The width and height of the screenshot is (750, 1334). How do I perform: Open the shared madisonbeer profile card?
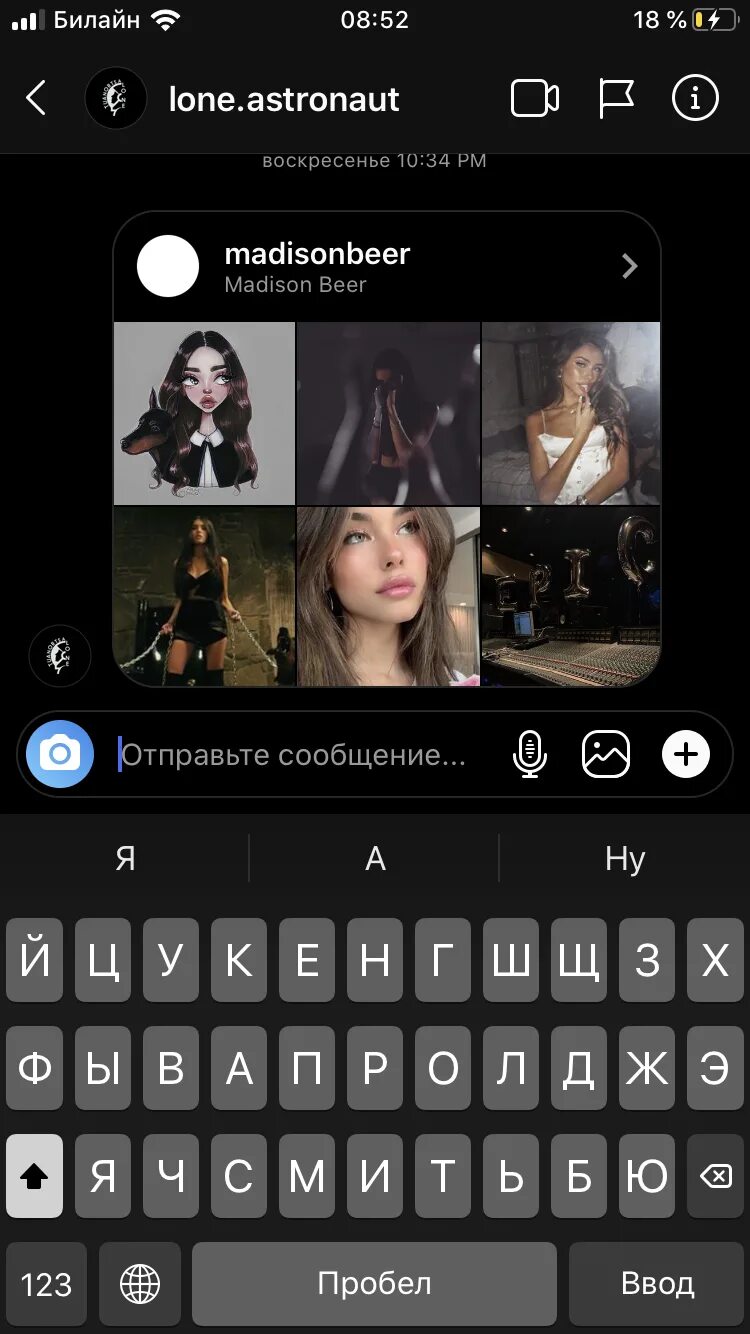(x=387, y=267)
